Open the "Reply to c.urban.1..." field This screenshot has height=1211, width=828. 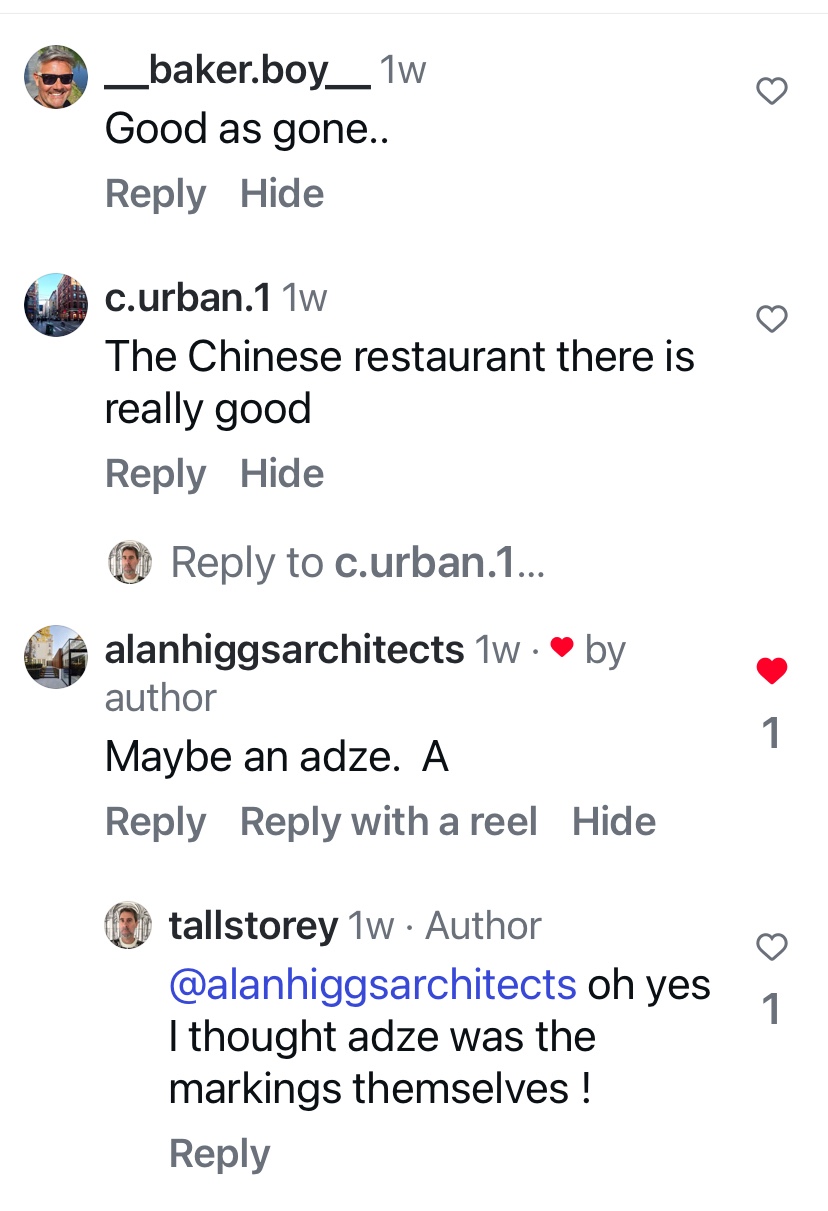(x=358, y=563)
